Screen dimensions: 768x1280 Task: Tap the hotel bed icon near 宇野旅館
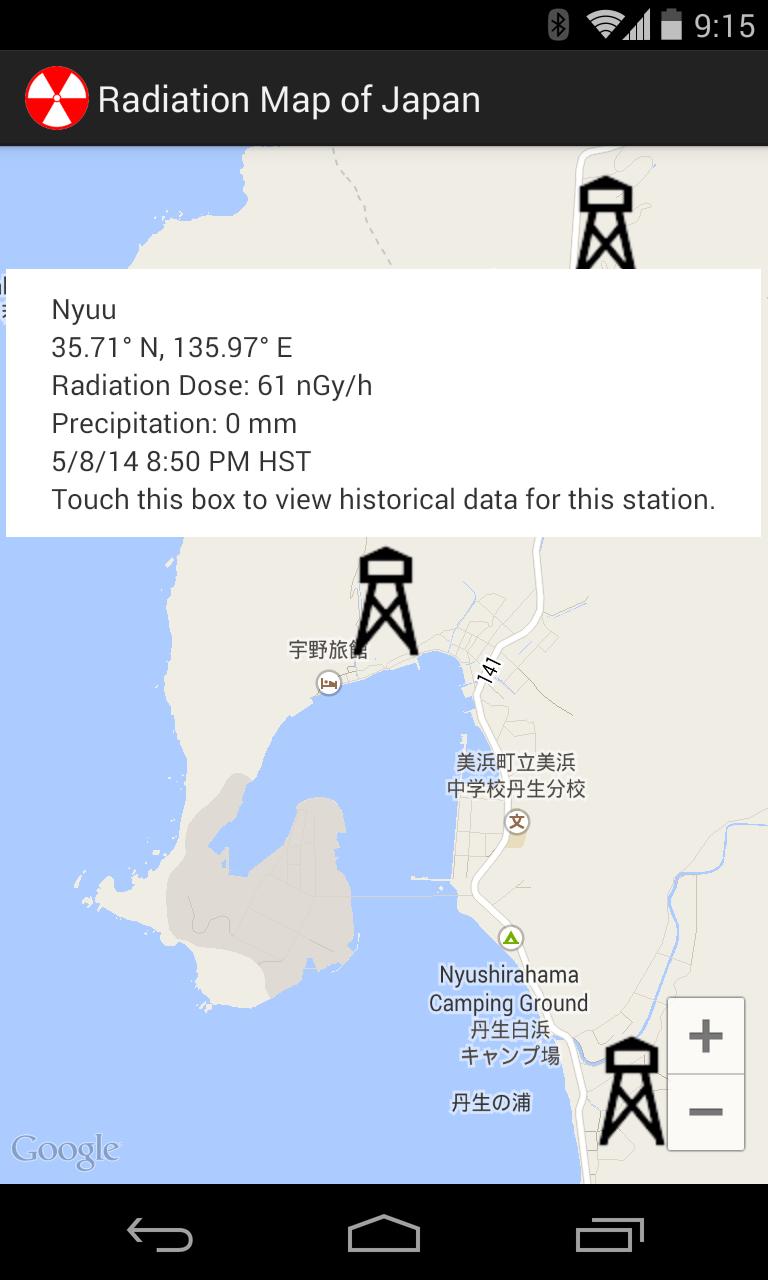pos(326,683)
